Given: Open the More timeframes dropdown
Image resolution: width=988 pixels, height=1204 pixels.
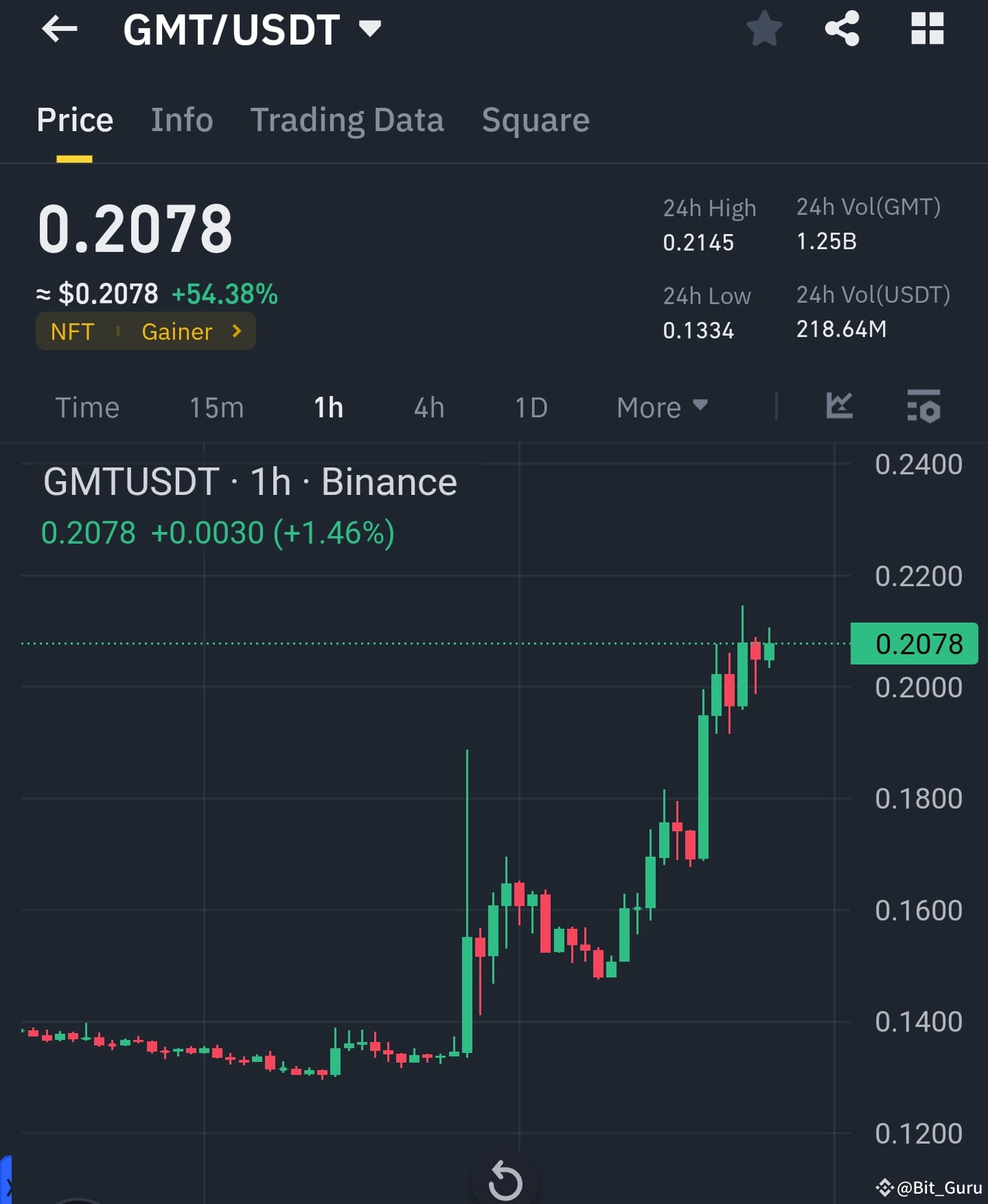Looking at the screenshot, I should click(x=660, y=406).
